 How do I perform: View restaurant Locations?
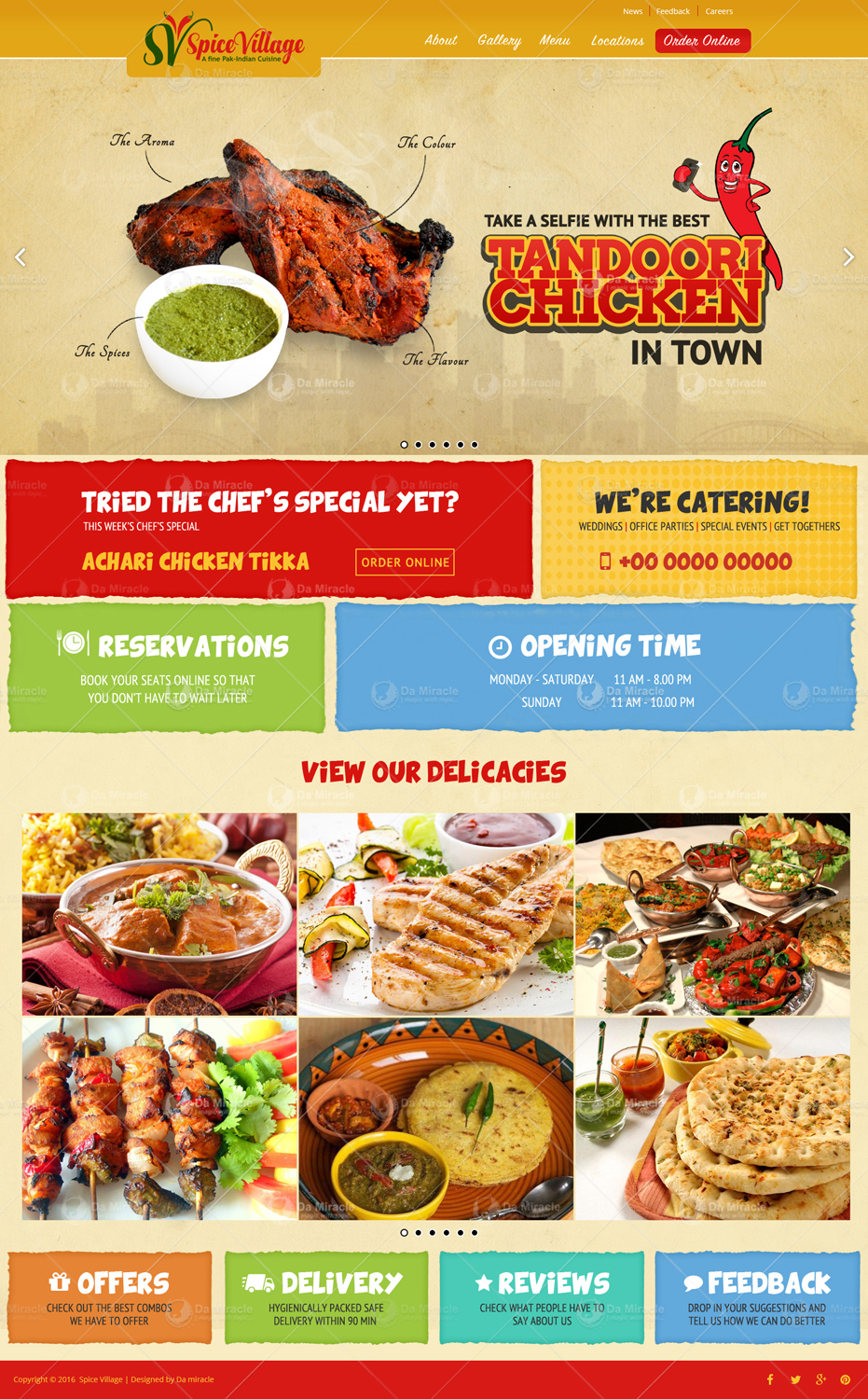click(x=616, y=41)
